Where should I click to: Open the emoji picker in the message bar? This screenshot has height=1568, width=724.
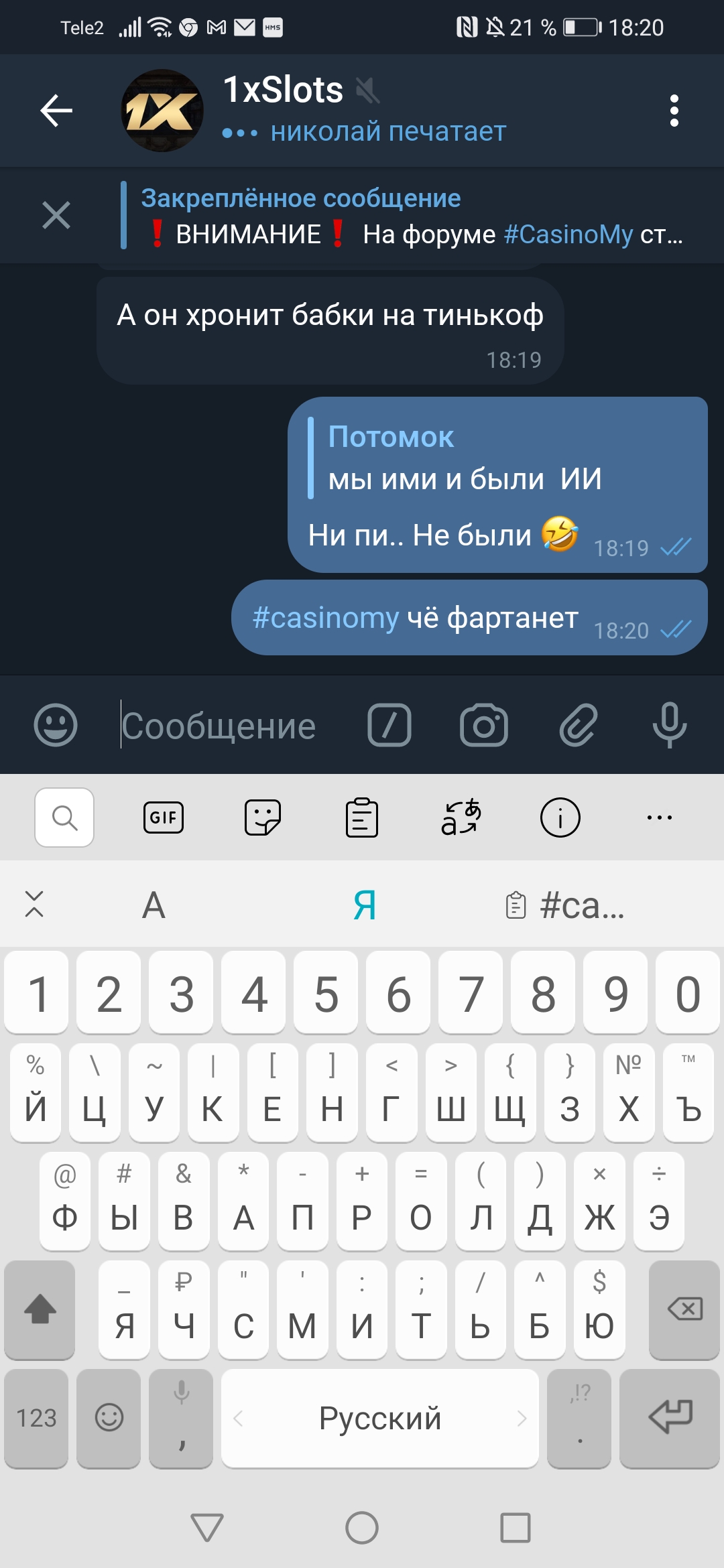tap(56, 725)
